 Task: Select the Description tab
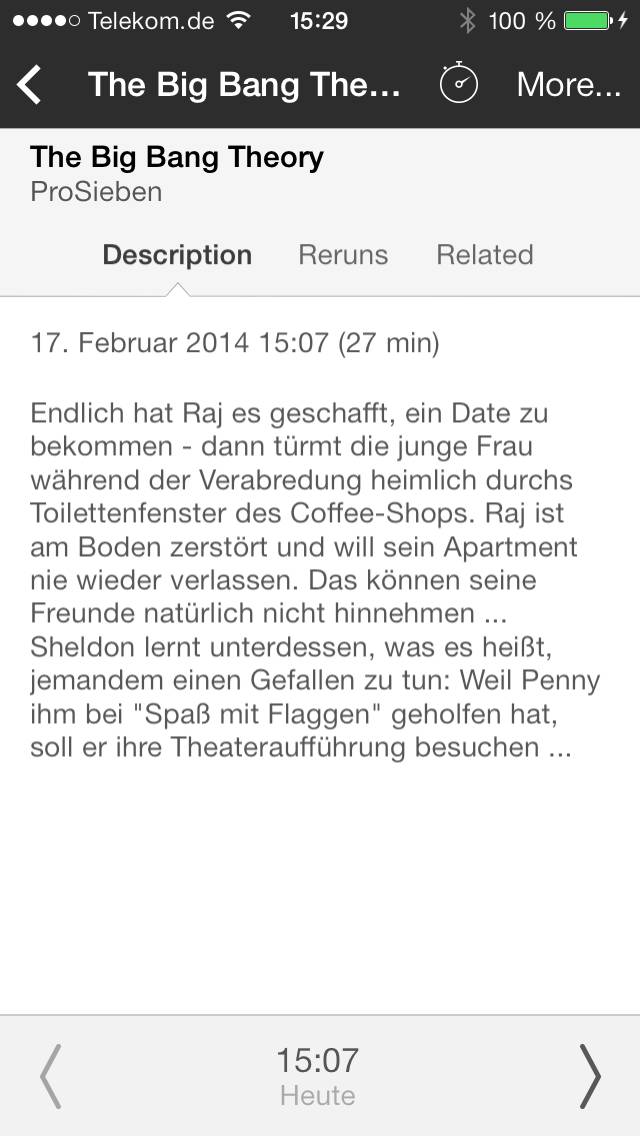[177, 255]
